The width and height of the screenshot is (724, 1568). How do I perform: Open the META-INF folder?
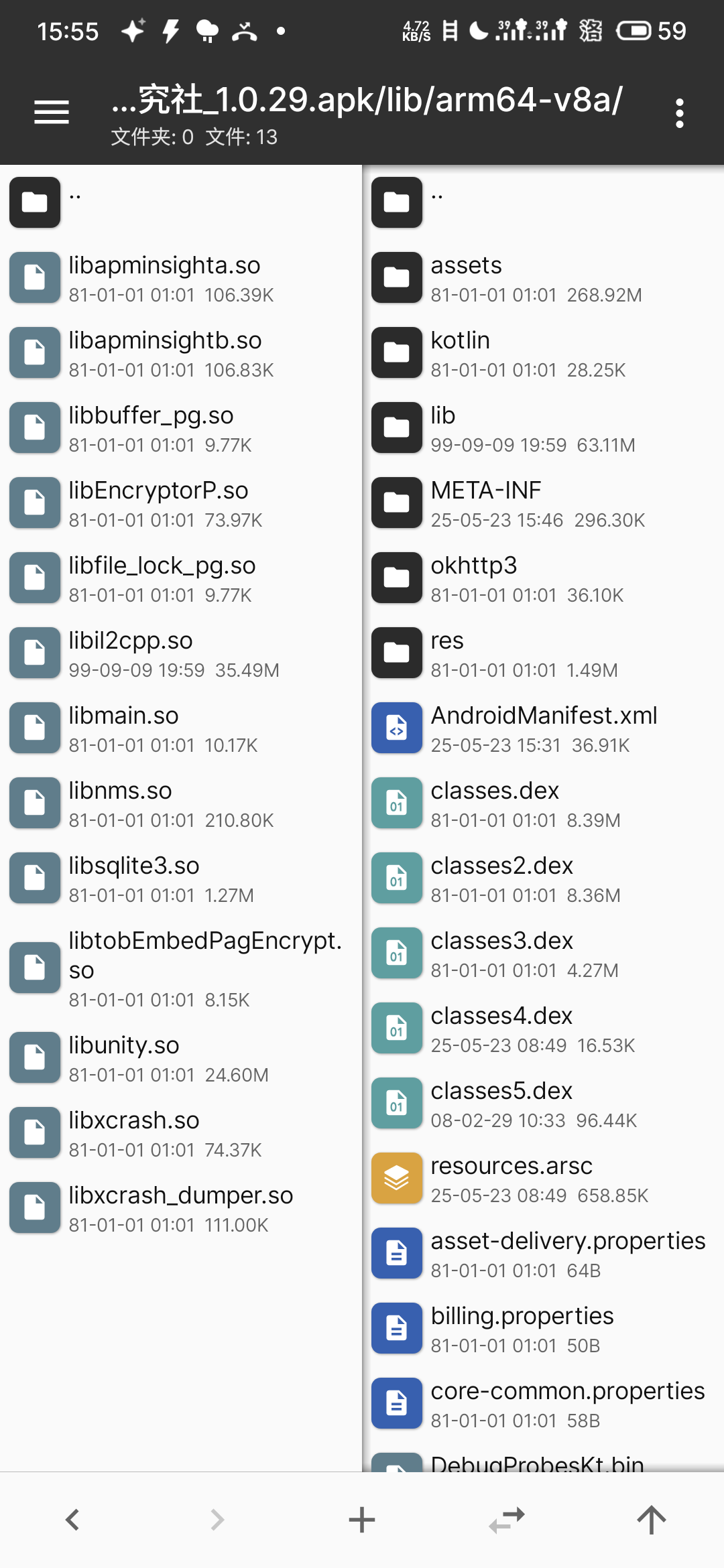tap(536, 503)
